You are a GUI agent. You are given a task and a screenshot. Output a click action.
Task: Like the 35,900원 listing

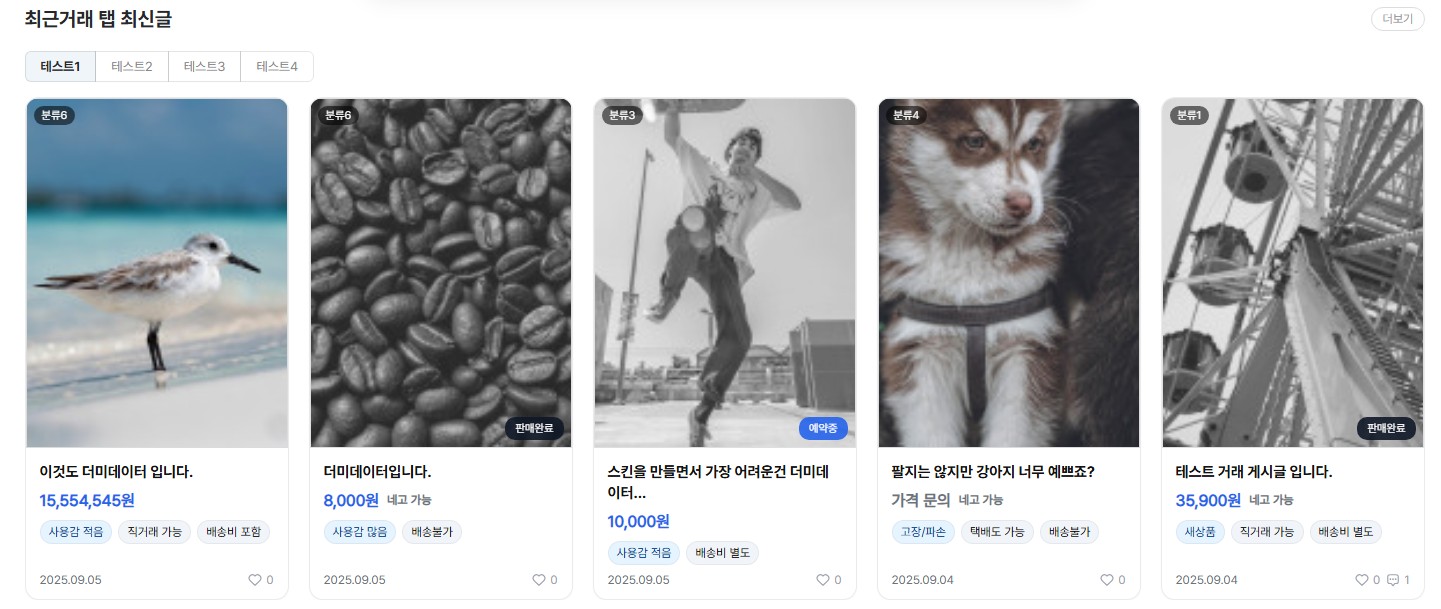coord(1361,580)
